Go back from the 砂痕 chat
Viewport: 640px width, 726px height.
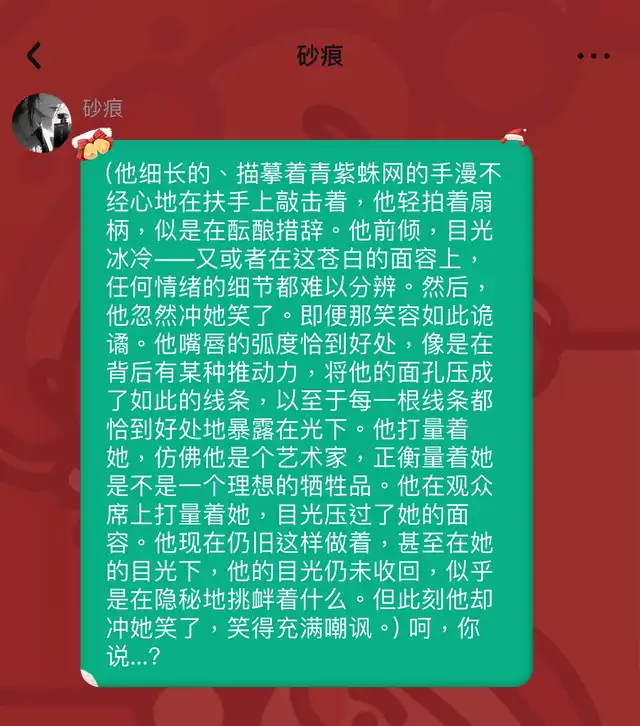click(34, 56)
